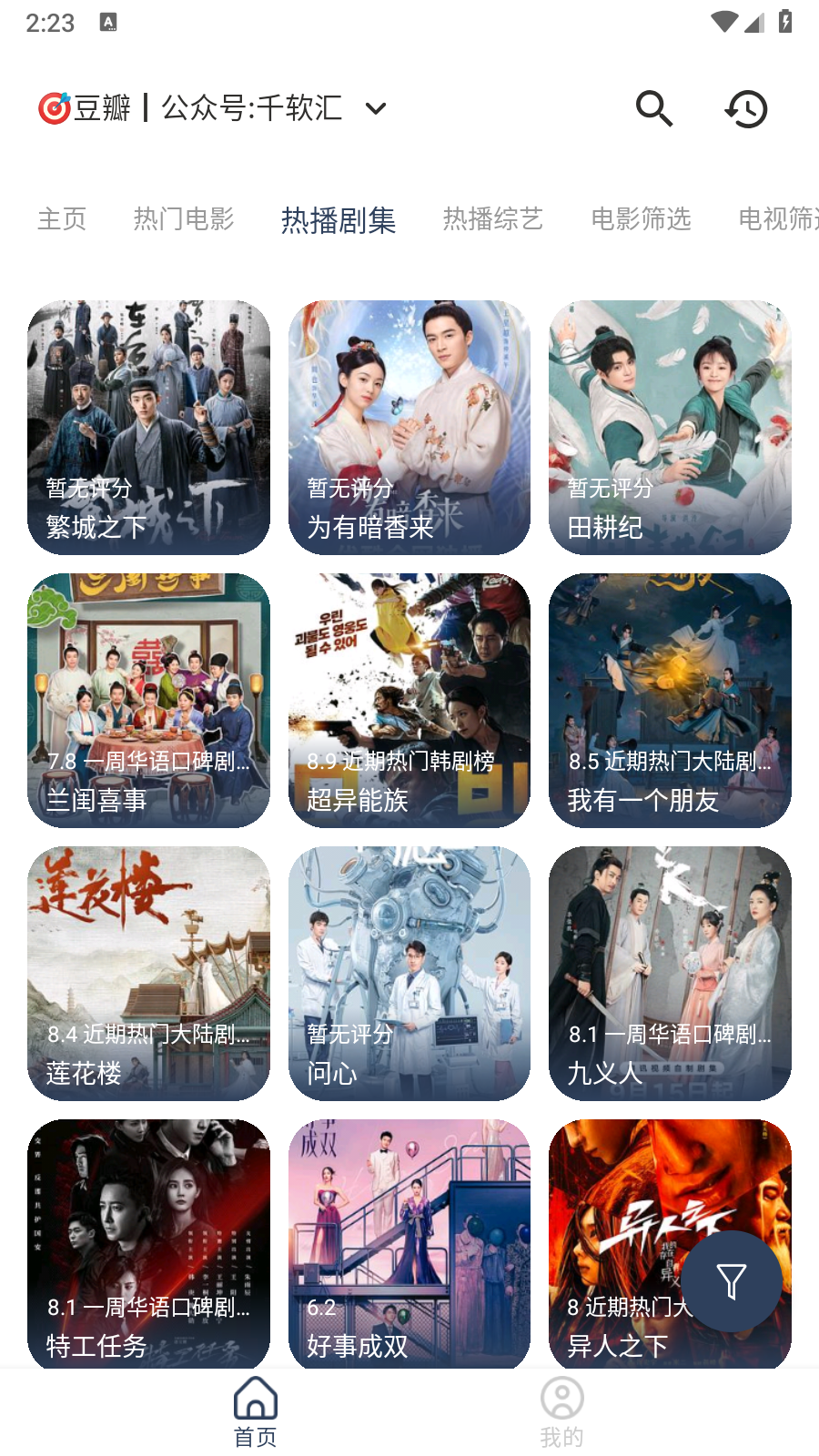Open the 特工任务 drama card
This screenshot has width=819, height=1456.
(x=148, y=1242)
